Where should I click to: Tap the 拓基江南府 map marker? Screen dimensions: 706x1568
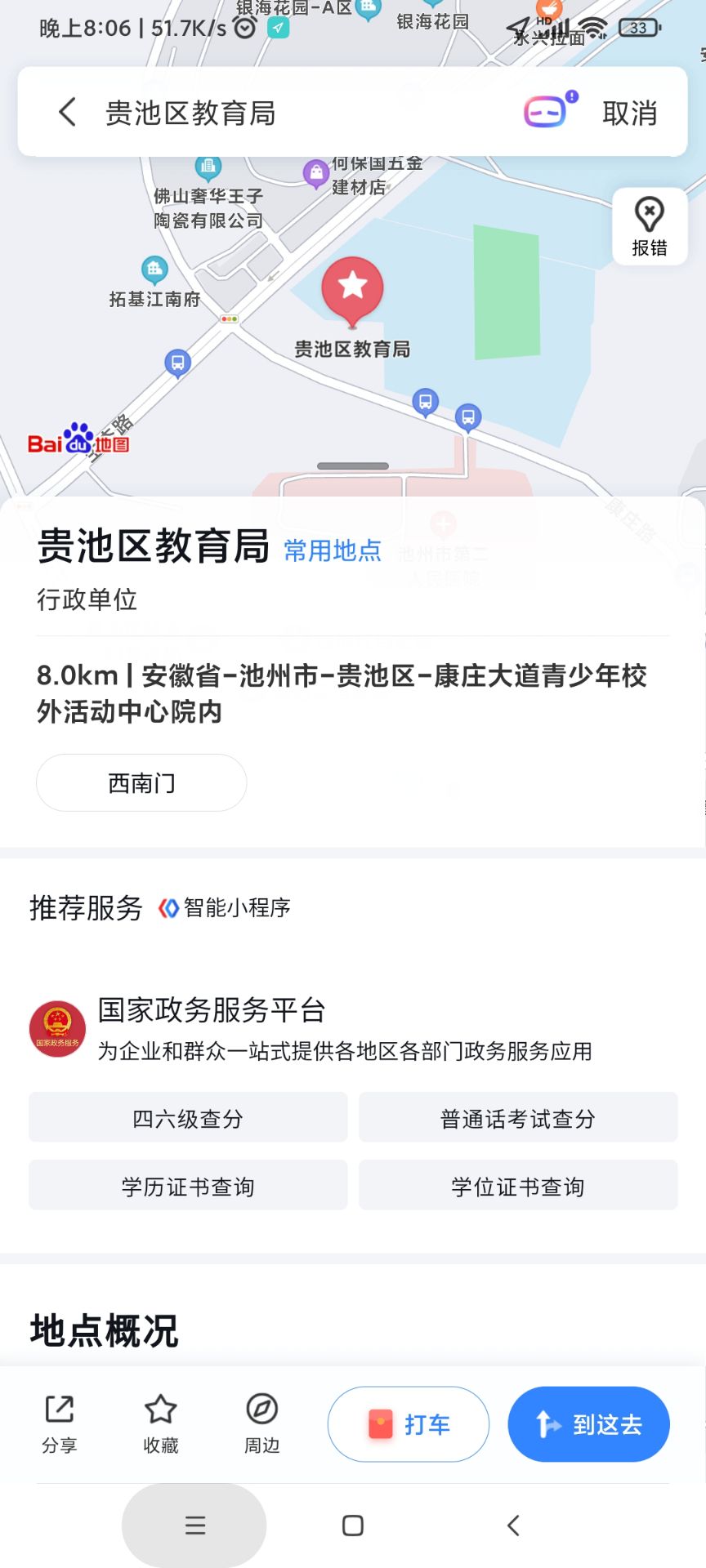154,269
